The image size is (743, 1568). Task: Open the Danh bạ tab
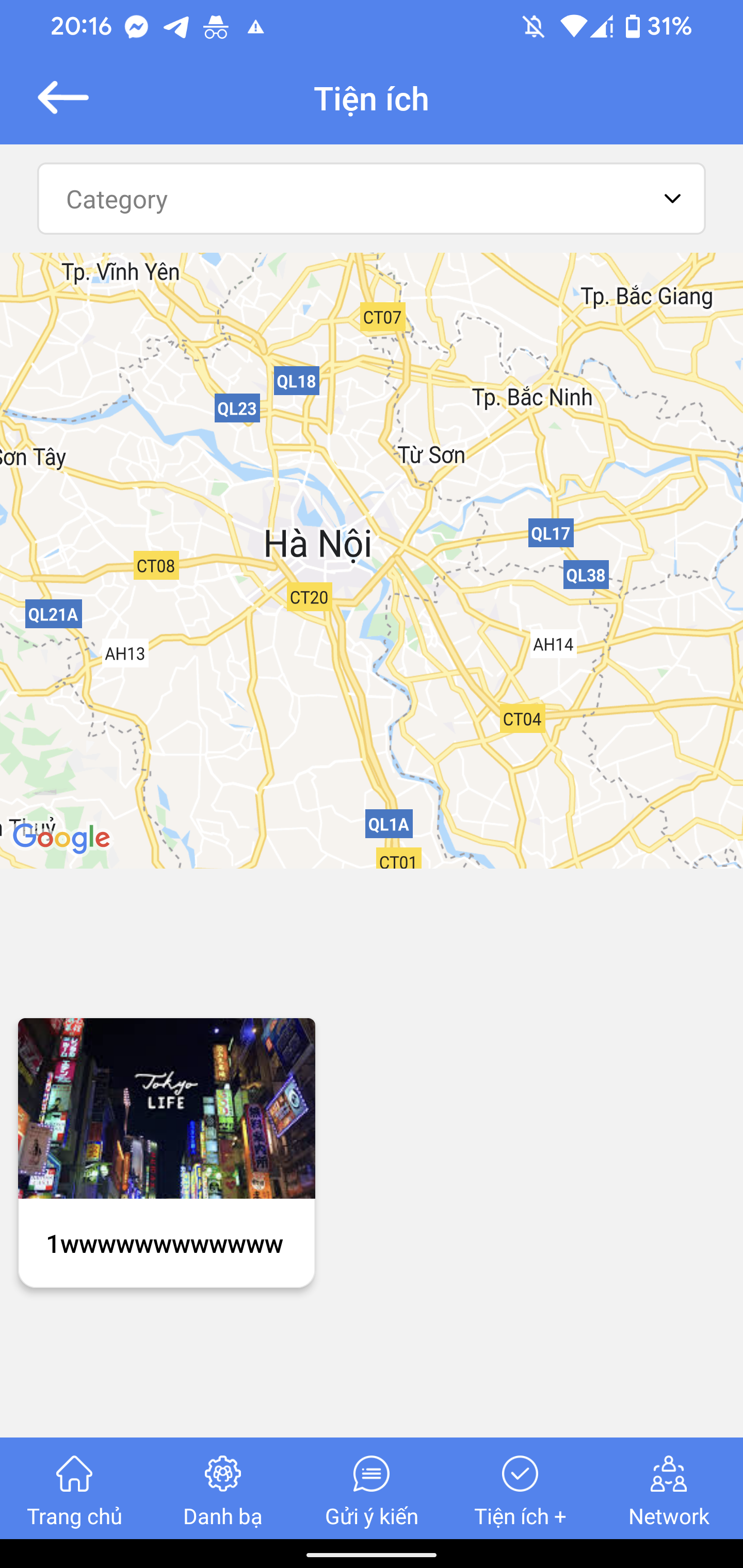(x=223, y=1490)
